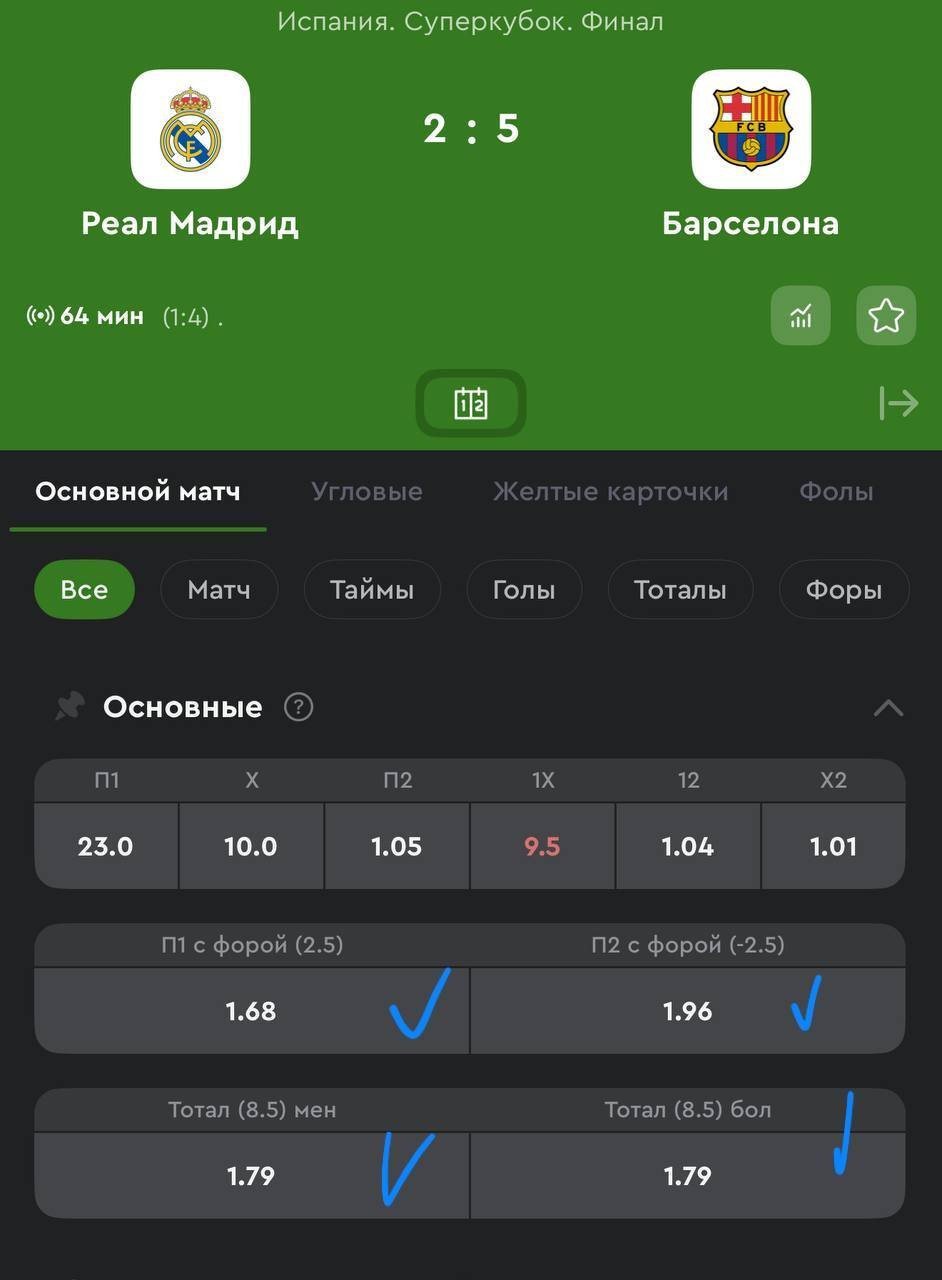Pin the Основные market section
Viewport: 942px width, 1280px height.
click(x=69, y=707)
